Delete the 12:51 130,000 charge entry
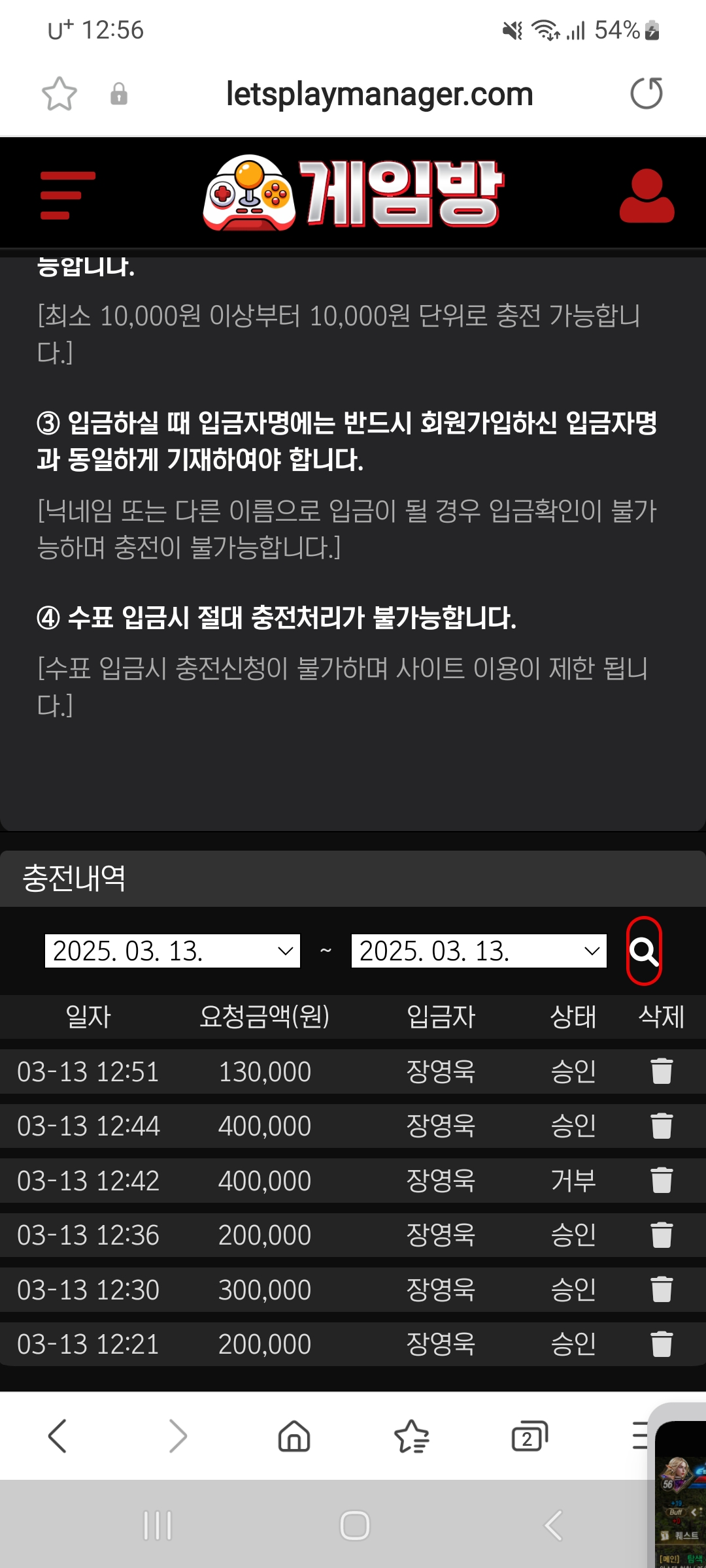Screen dimensions: 706x1568 tap(662, 1071)
